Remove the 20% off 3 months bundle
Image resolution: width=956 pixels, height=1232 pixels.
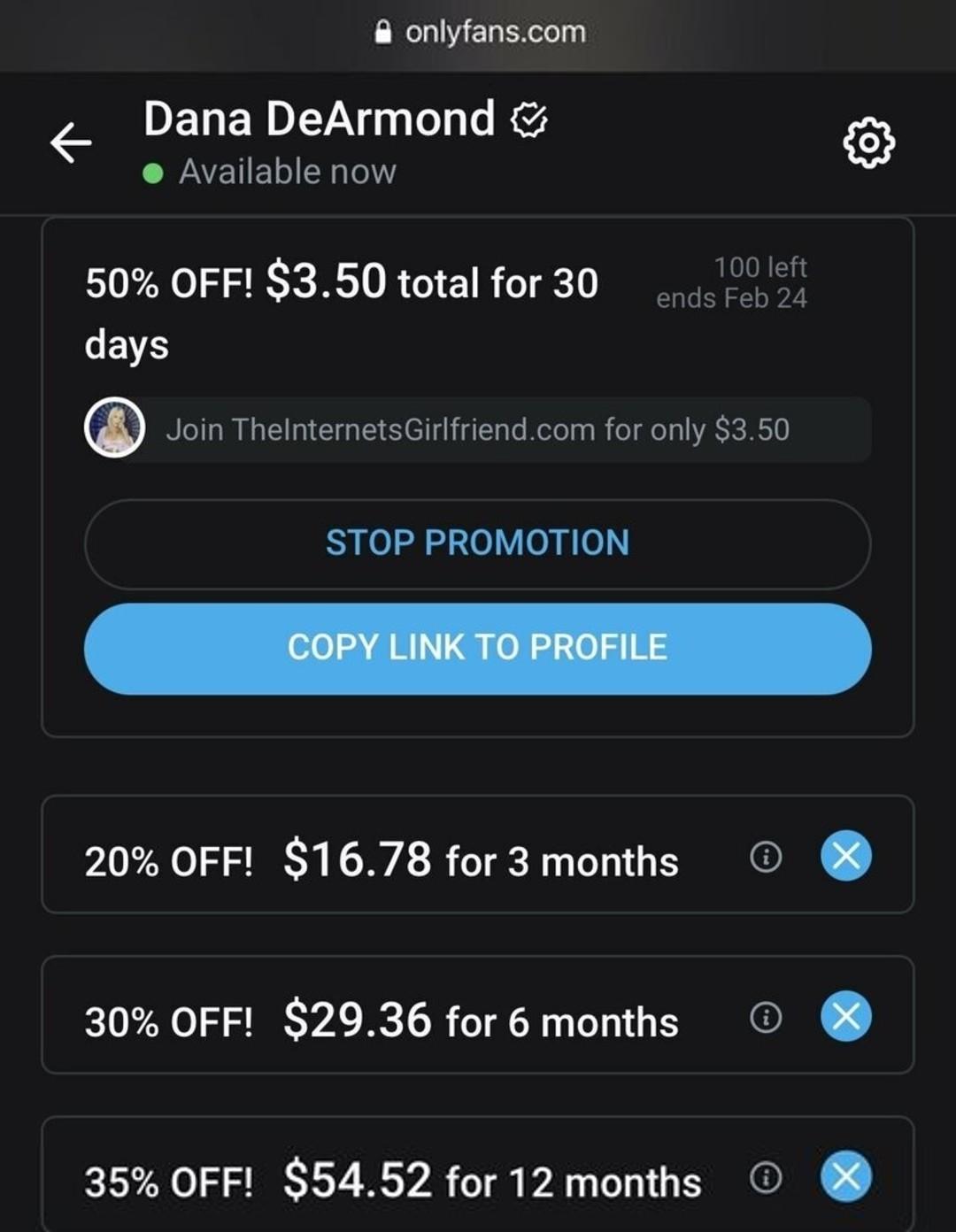846,857
